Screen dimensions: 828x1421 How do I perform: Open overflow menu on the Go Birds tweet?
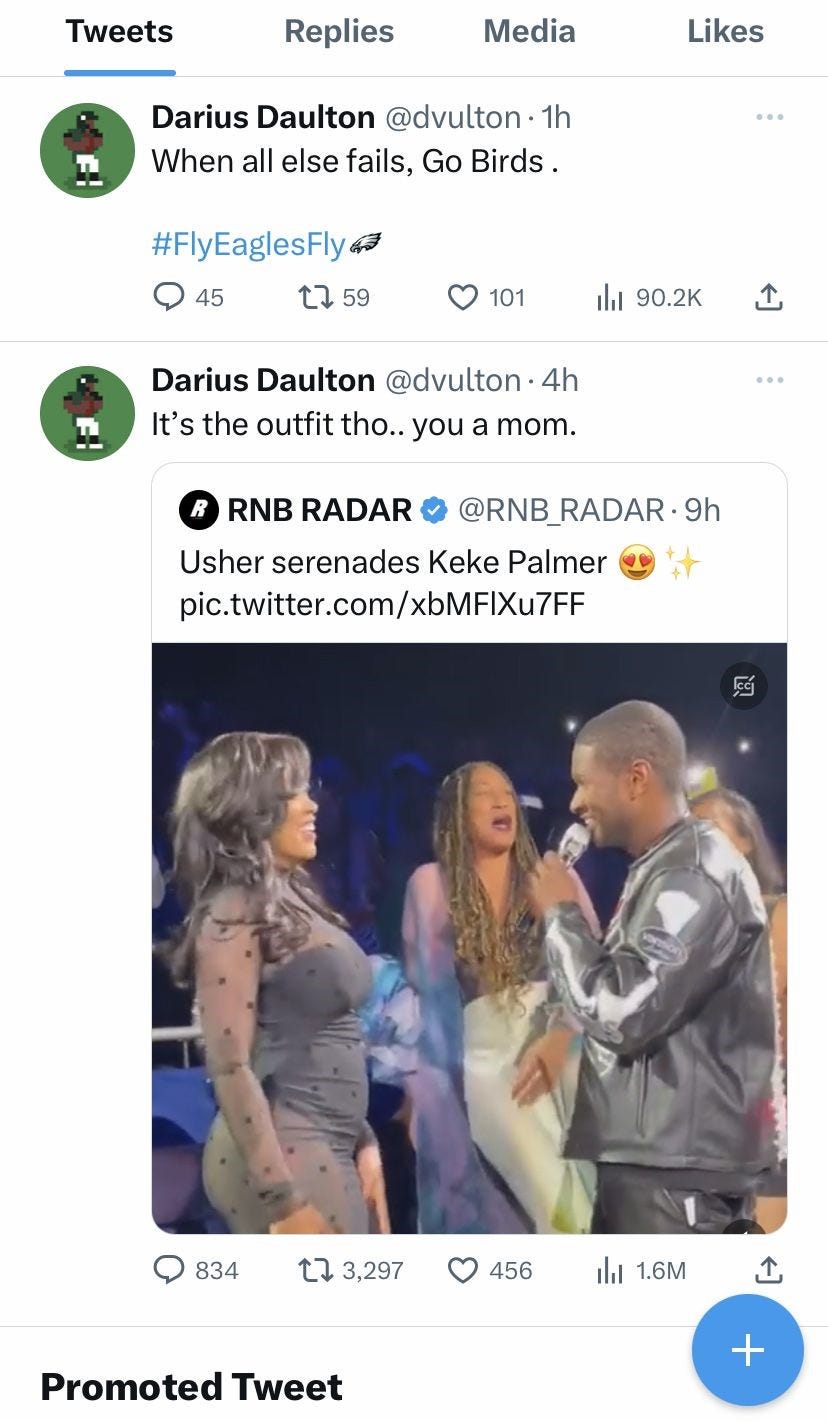click(x=769, y=118)
